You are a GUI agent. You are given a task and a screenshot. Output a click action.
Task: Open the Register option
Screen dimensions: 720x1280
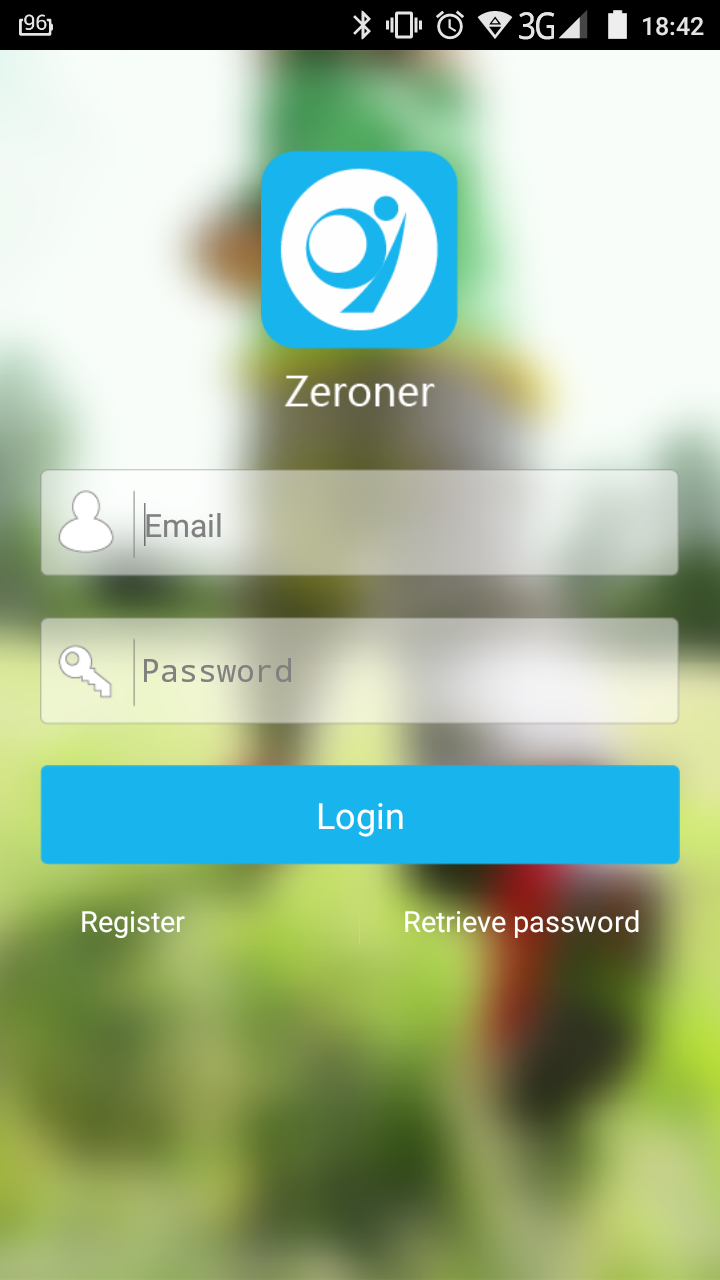pos(133,922)
